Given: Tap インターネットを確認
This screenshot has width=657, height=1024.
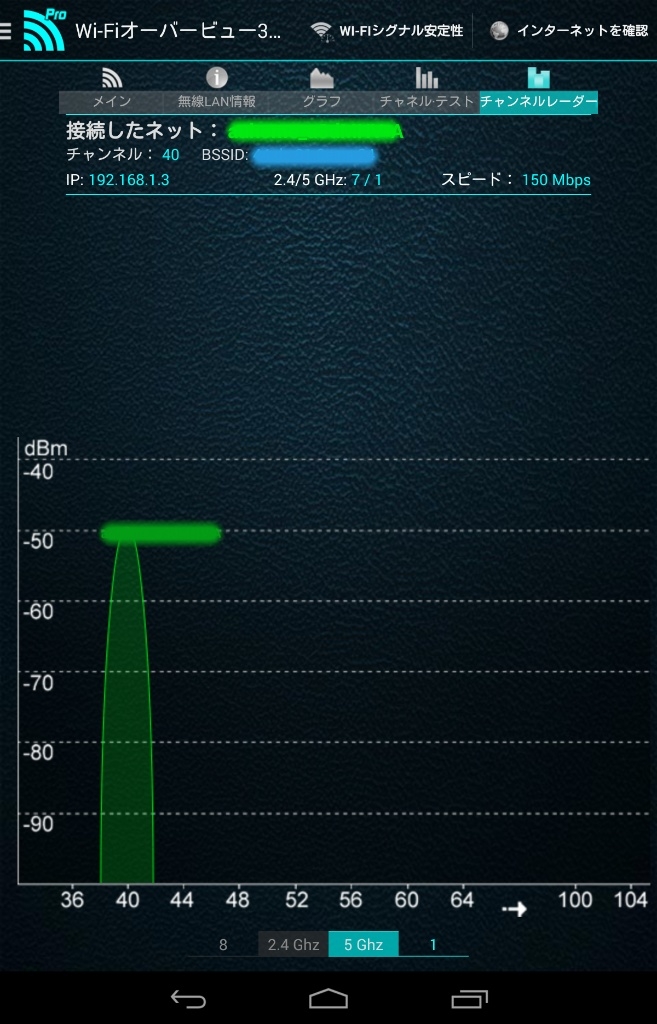Looking at the screenshot, I should (569, 31).
